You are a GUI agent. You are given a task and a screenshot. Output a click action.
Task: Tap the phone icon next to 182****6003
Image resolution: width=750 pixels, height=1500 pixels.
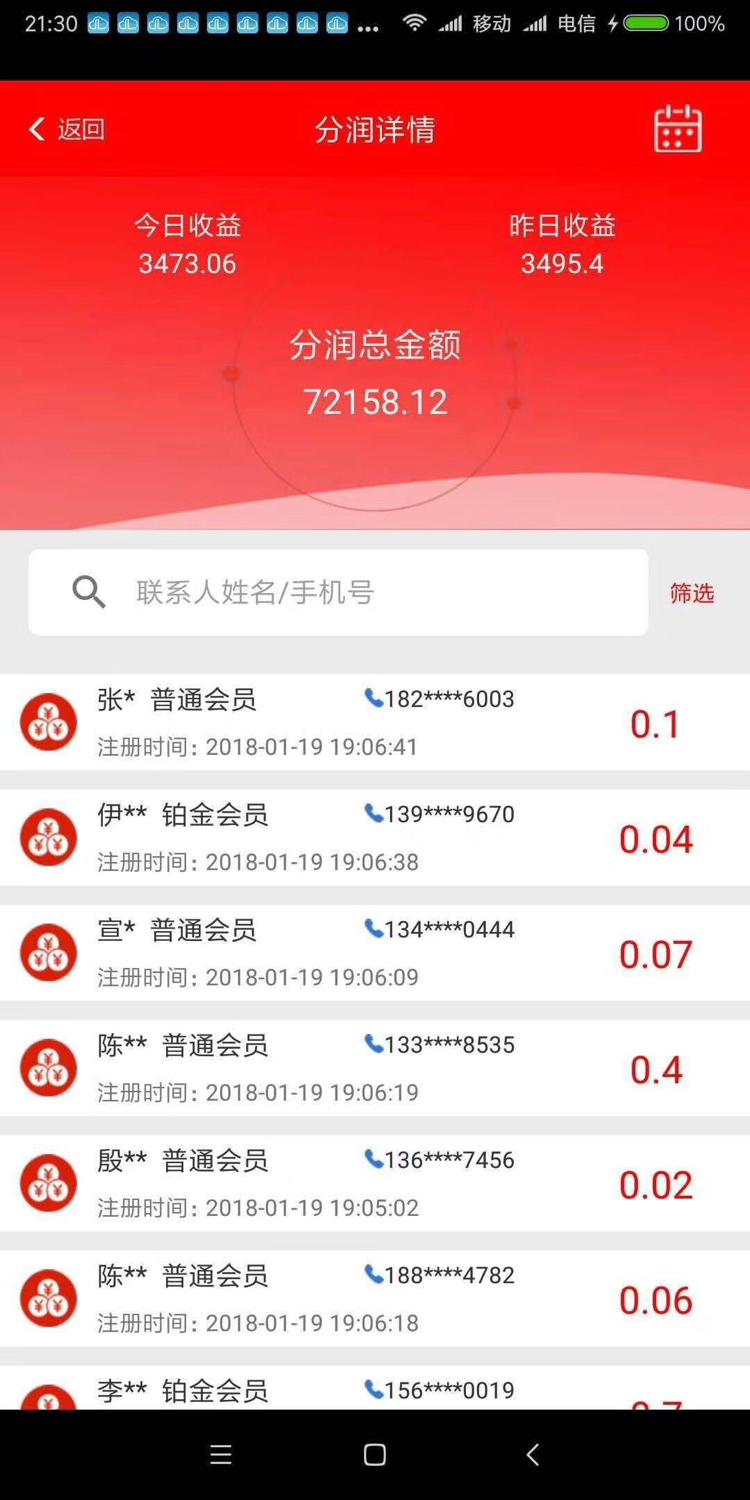coord(371,699)
